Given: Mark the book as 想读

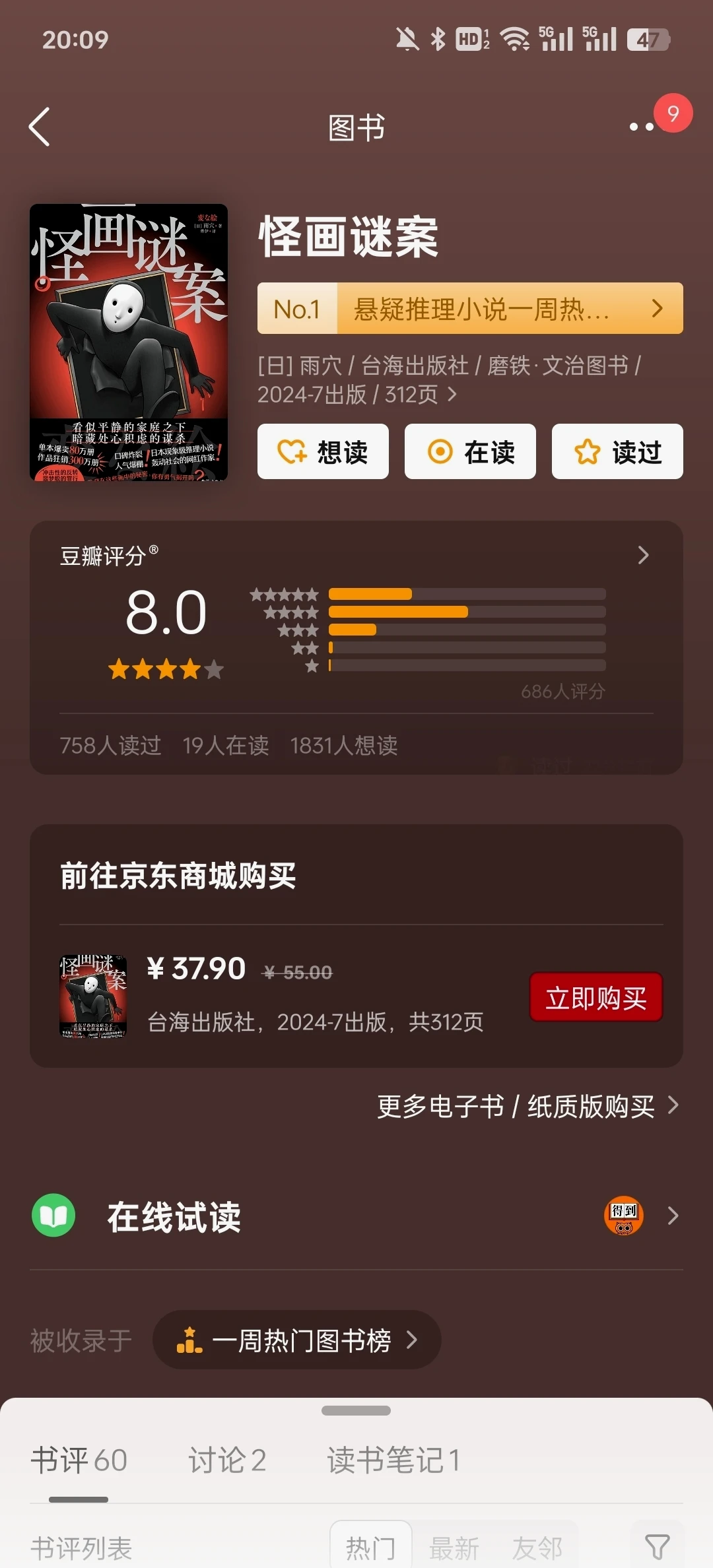Looking at the screenshot, I should [x=323, y=452].
